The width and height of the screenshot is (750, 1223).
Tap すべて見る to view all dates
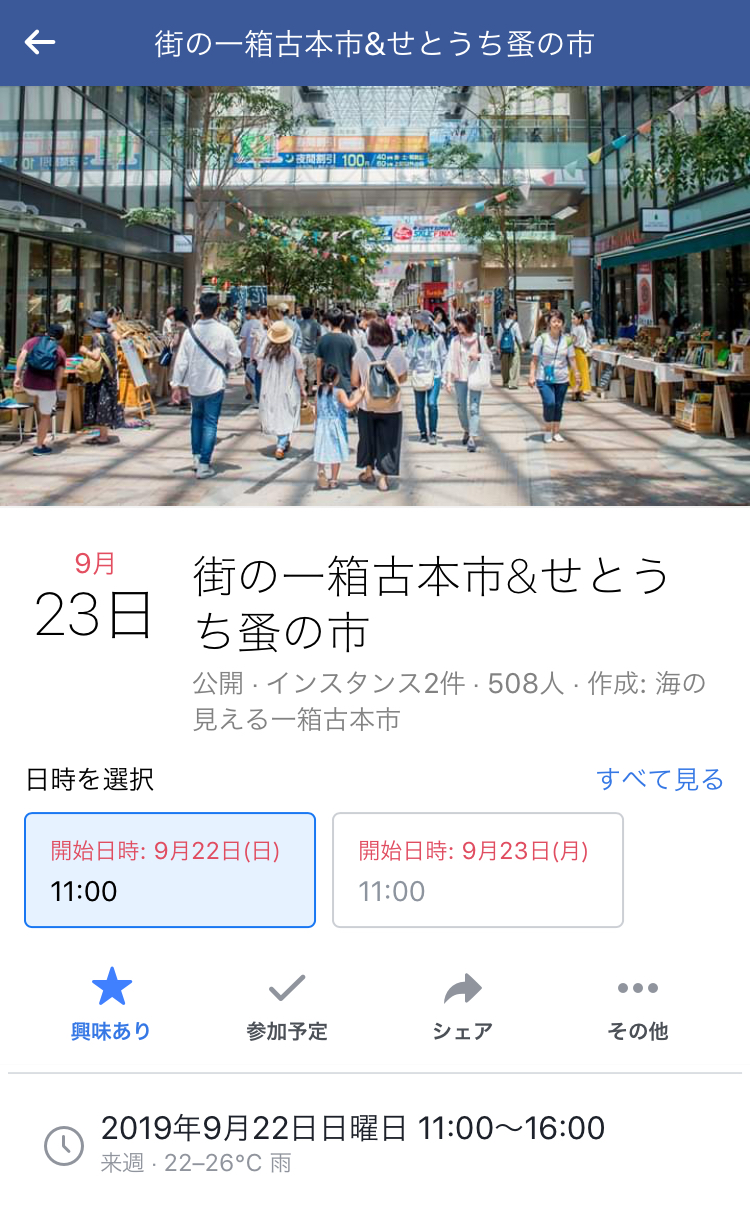[x=659, y=779]
